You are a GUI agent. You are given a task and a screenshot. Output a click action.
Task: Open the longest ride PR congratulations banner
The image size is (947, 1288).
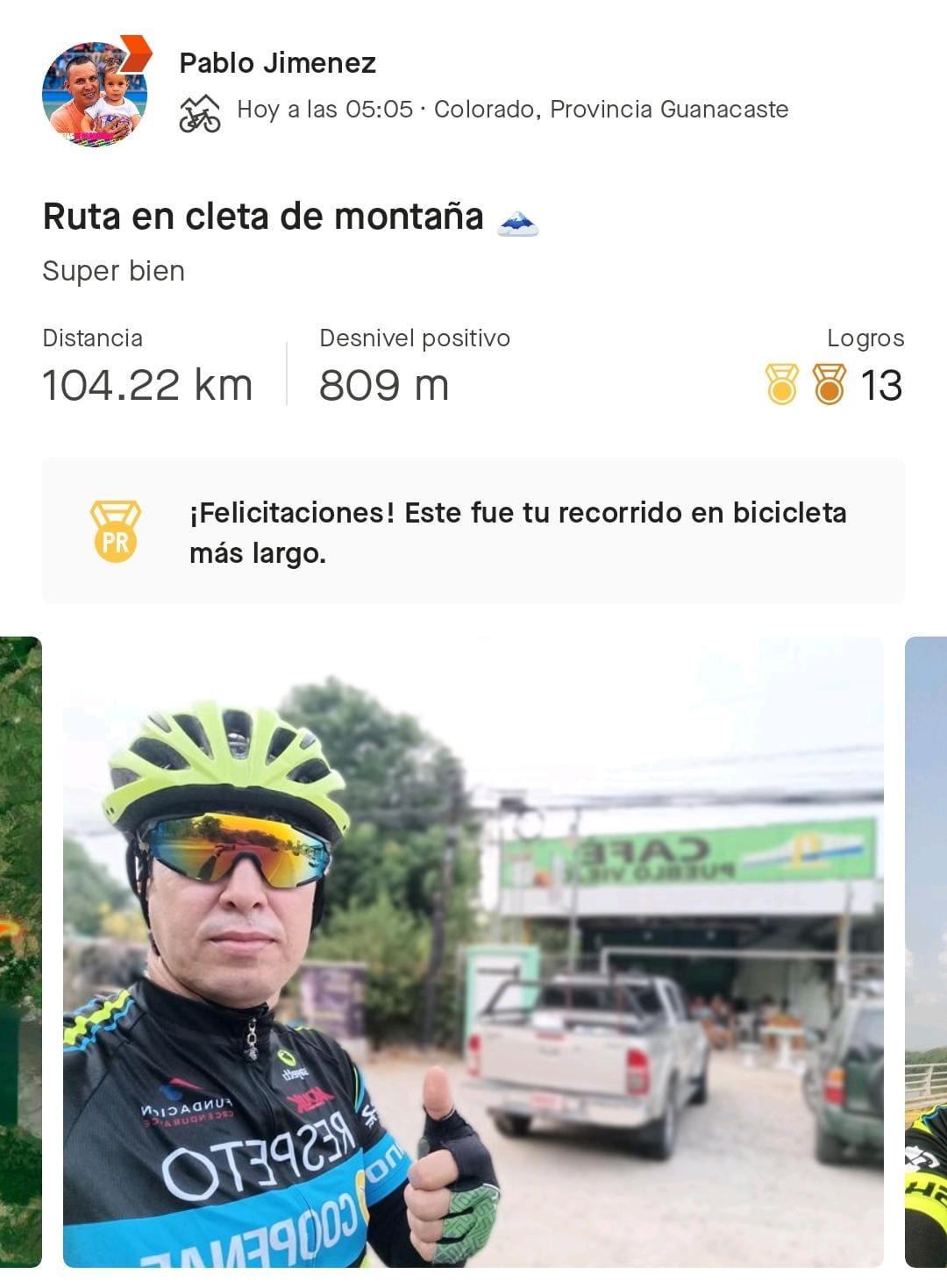(473, 531)
